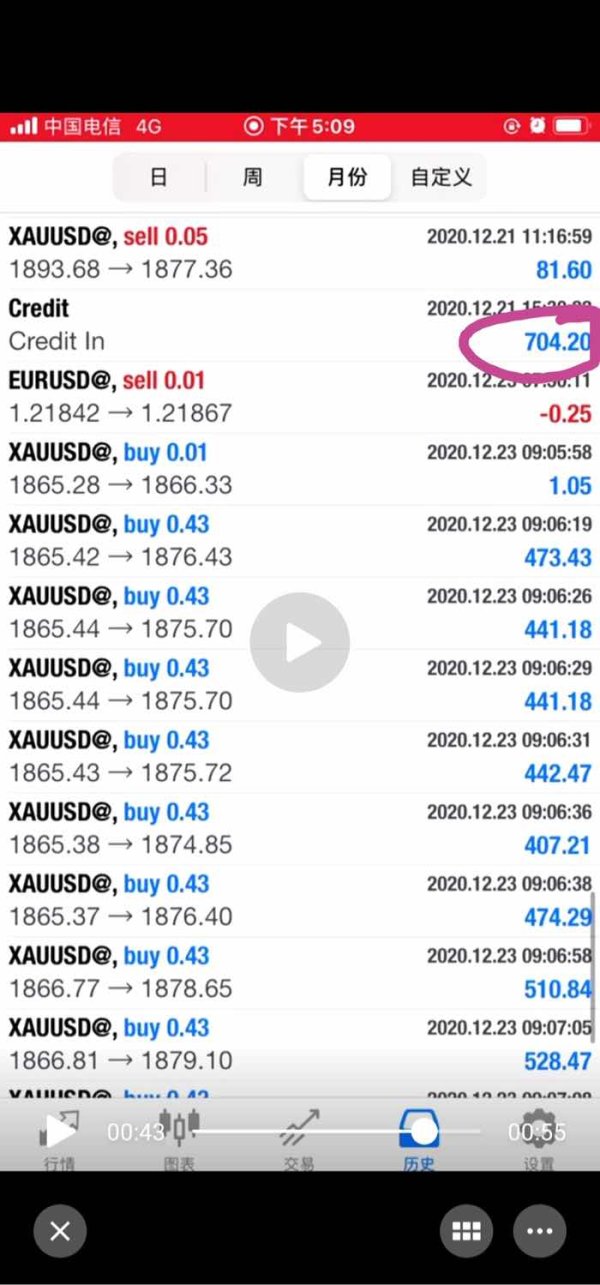
Task: Tap the small play icon beside 00:43
Action: [61, 1132]
